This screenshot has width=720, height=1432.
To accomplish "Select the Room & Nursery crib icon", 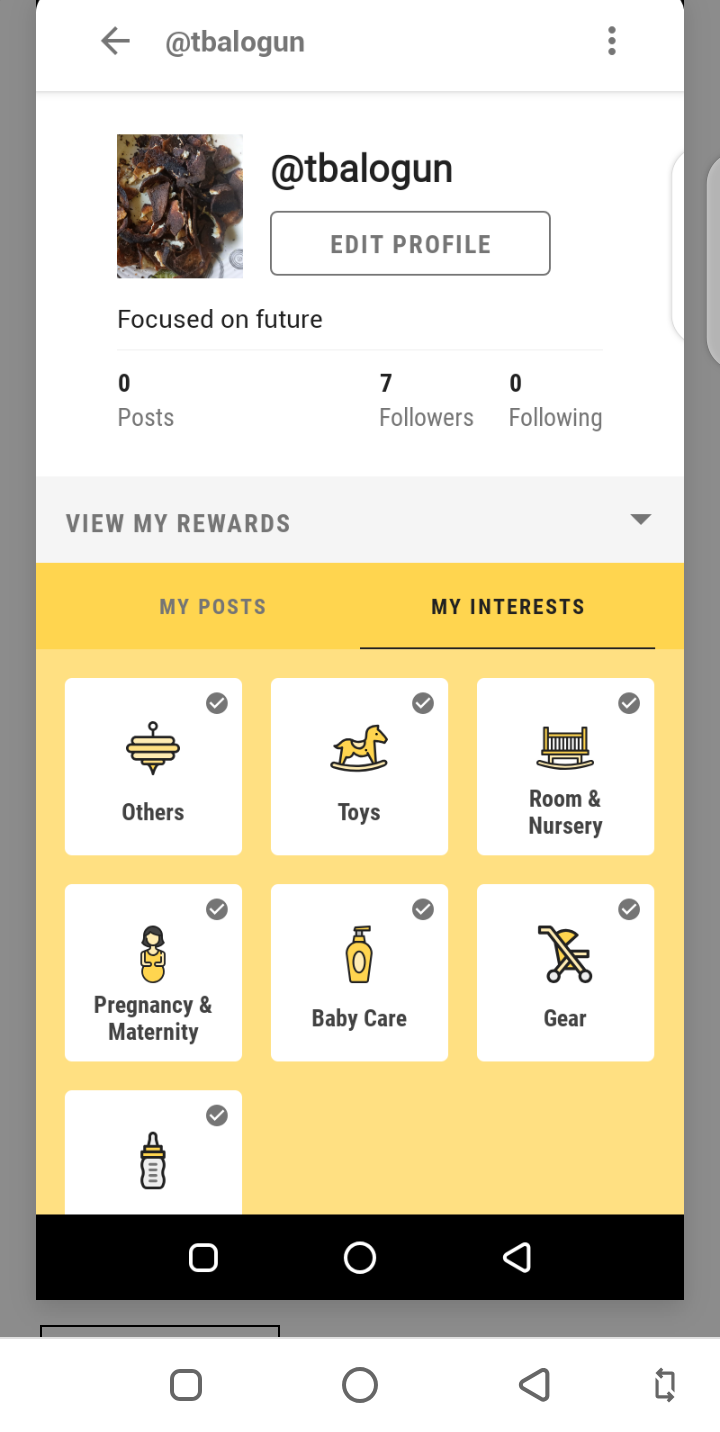I will point(565,740).
